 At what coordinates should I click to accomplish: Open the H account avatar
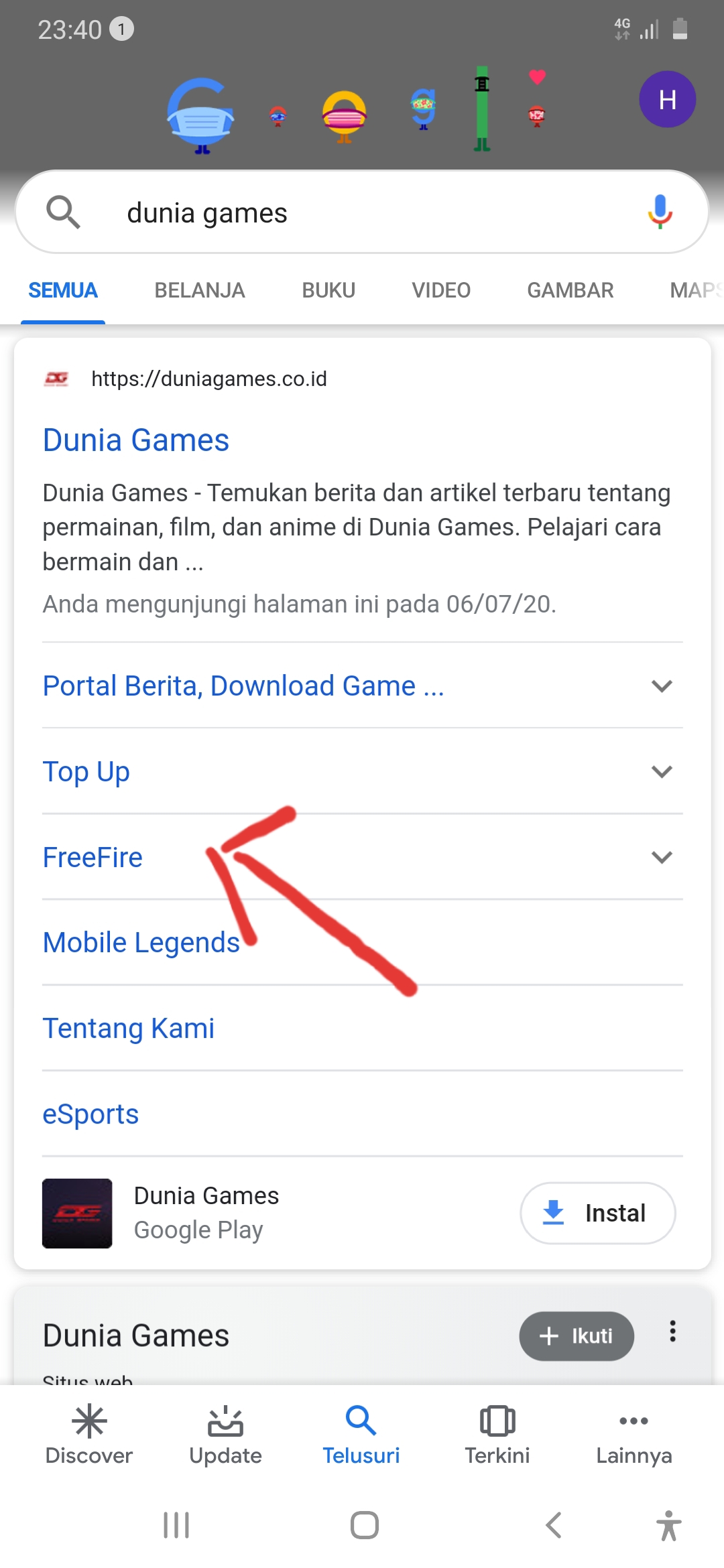click(x=667, y=100)
